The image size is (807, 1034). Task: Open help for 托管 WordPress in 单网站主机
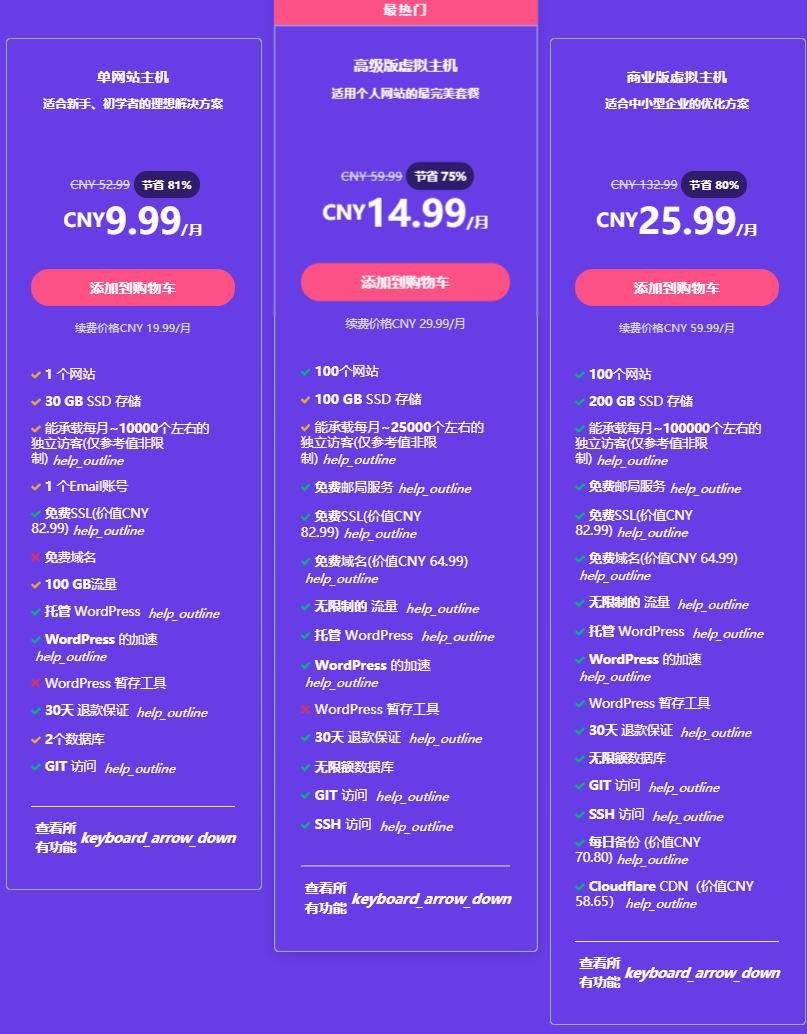pyautogui.click(x=184, y=614)
